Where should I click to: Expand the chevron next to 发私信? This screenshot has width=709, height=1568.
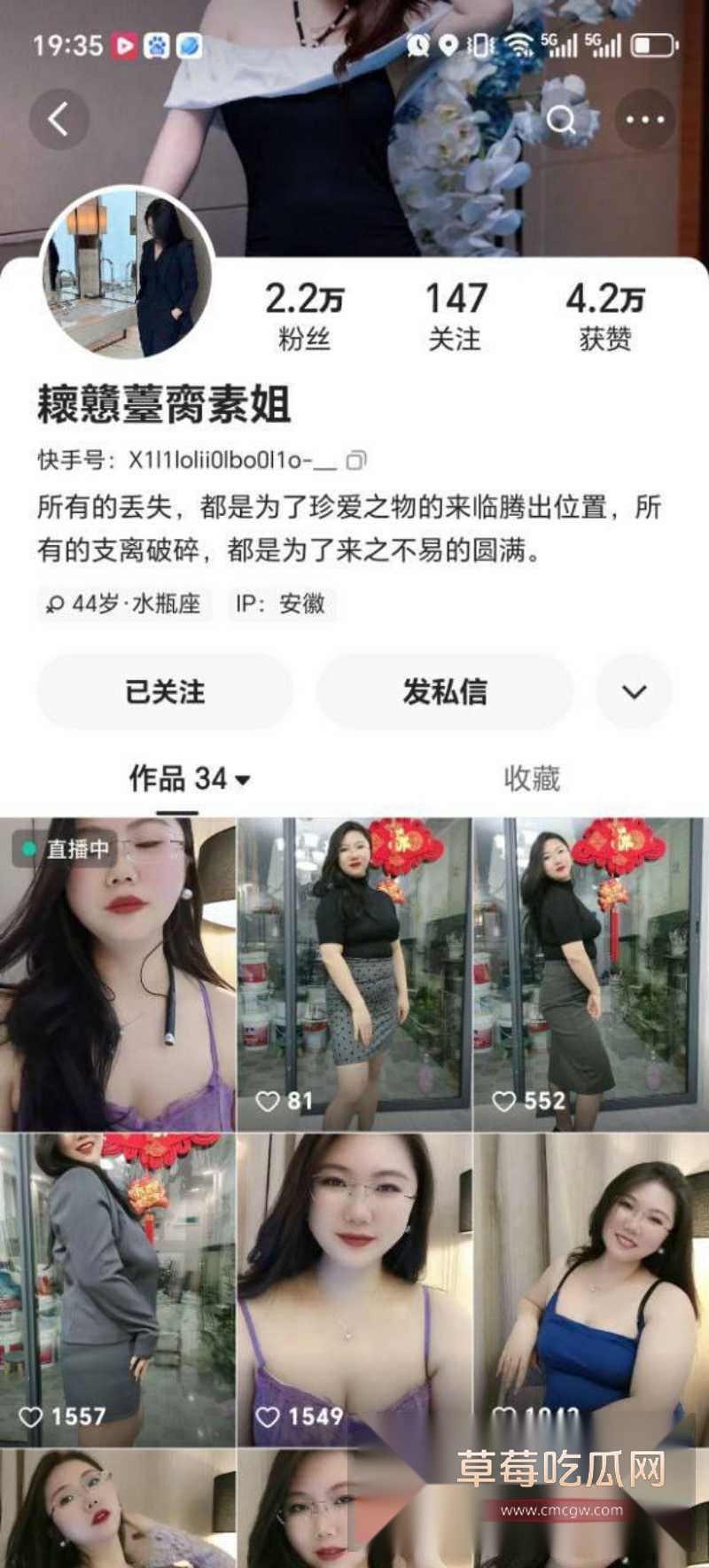pos(633,692)
